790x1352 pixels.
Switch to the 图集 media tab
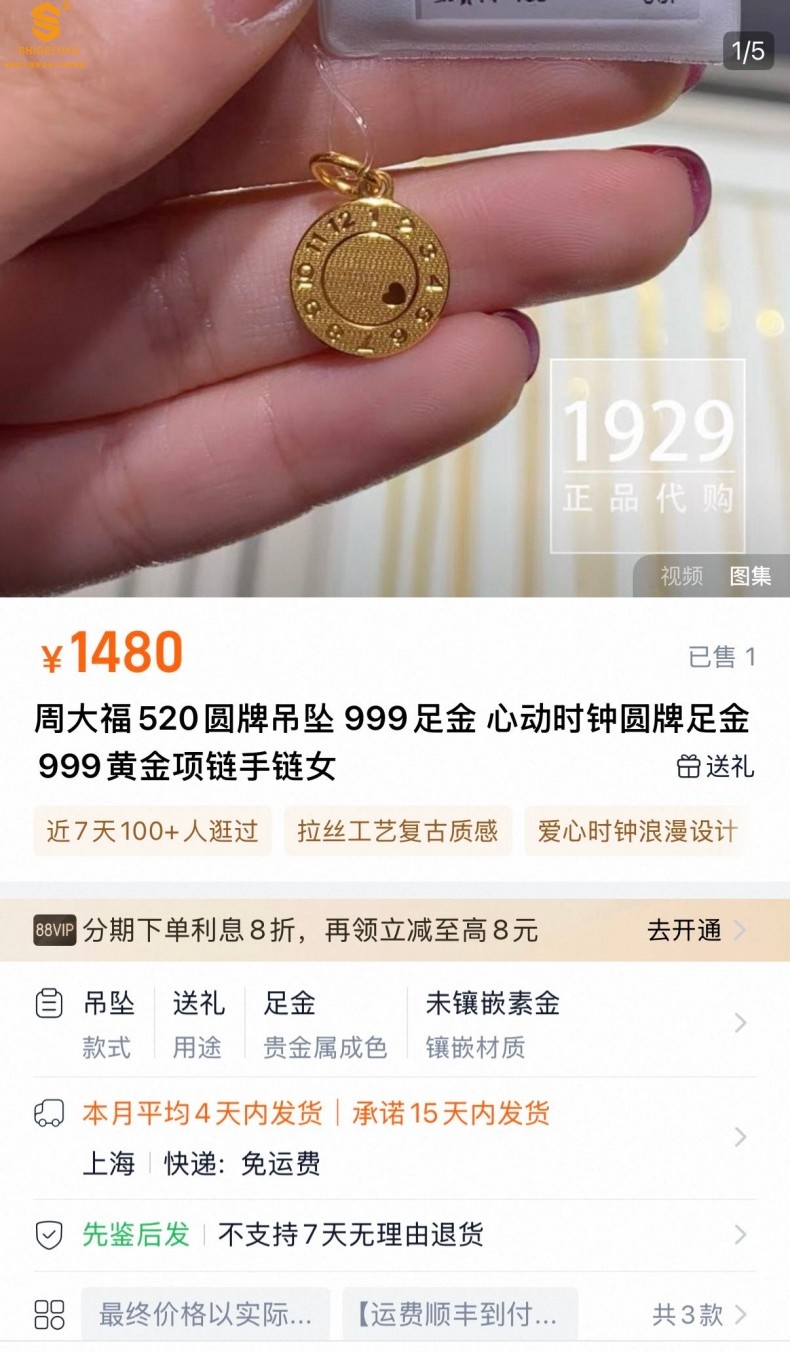[x=750, y=576]
